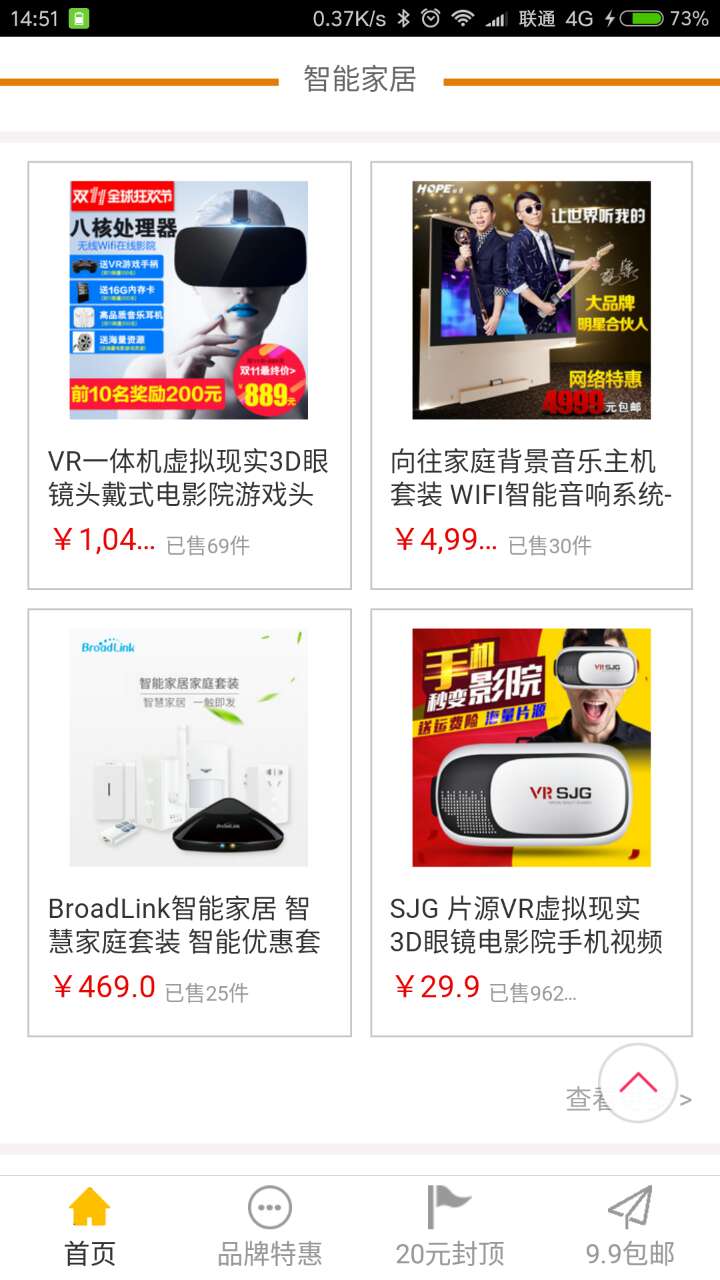720x1280 pixels.
Task: Tap the back-to-top arrow button
Action: pos(637,1083)
